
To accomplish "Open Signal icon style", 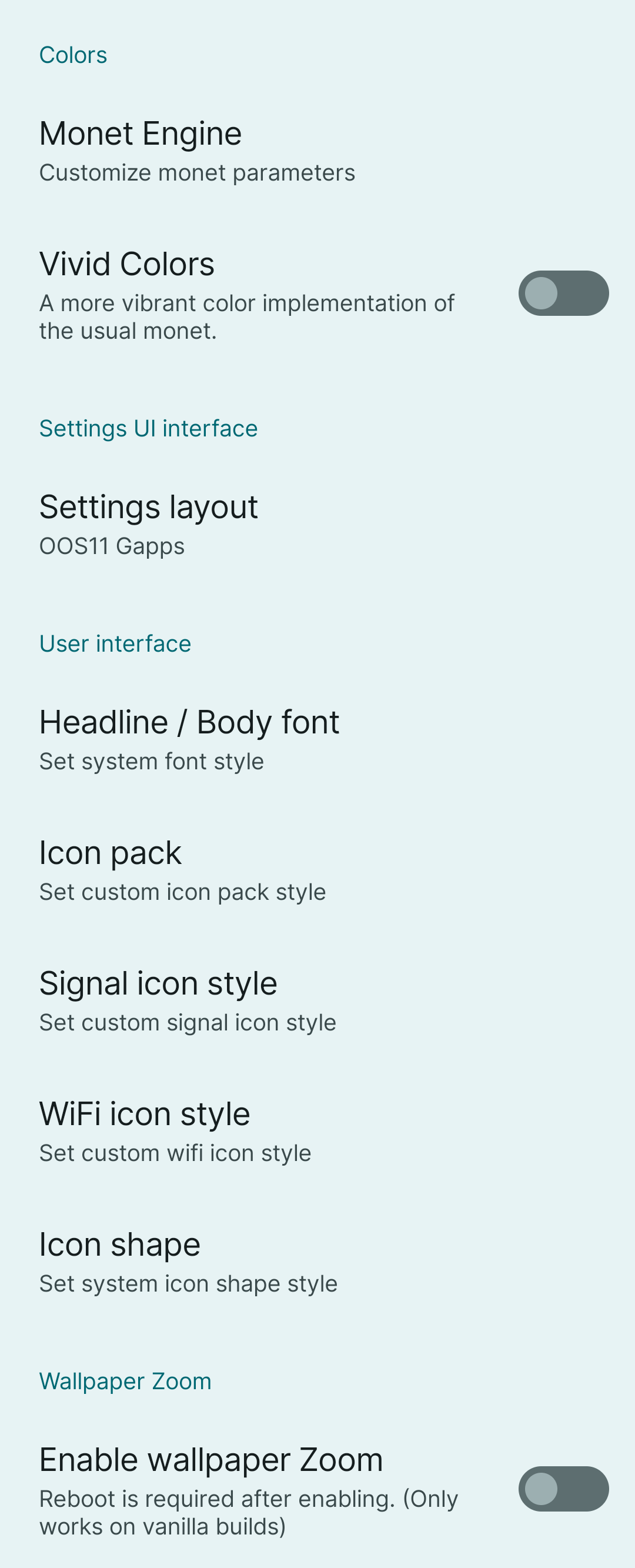I will pos(188,1000).
